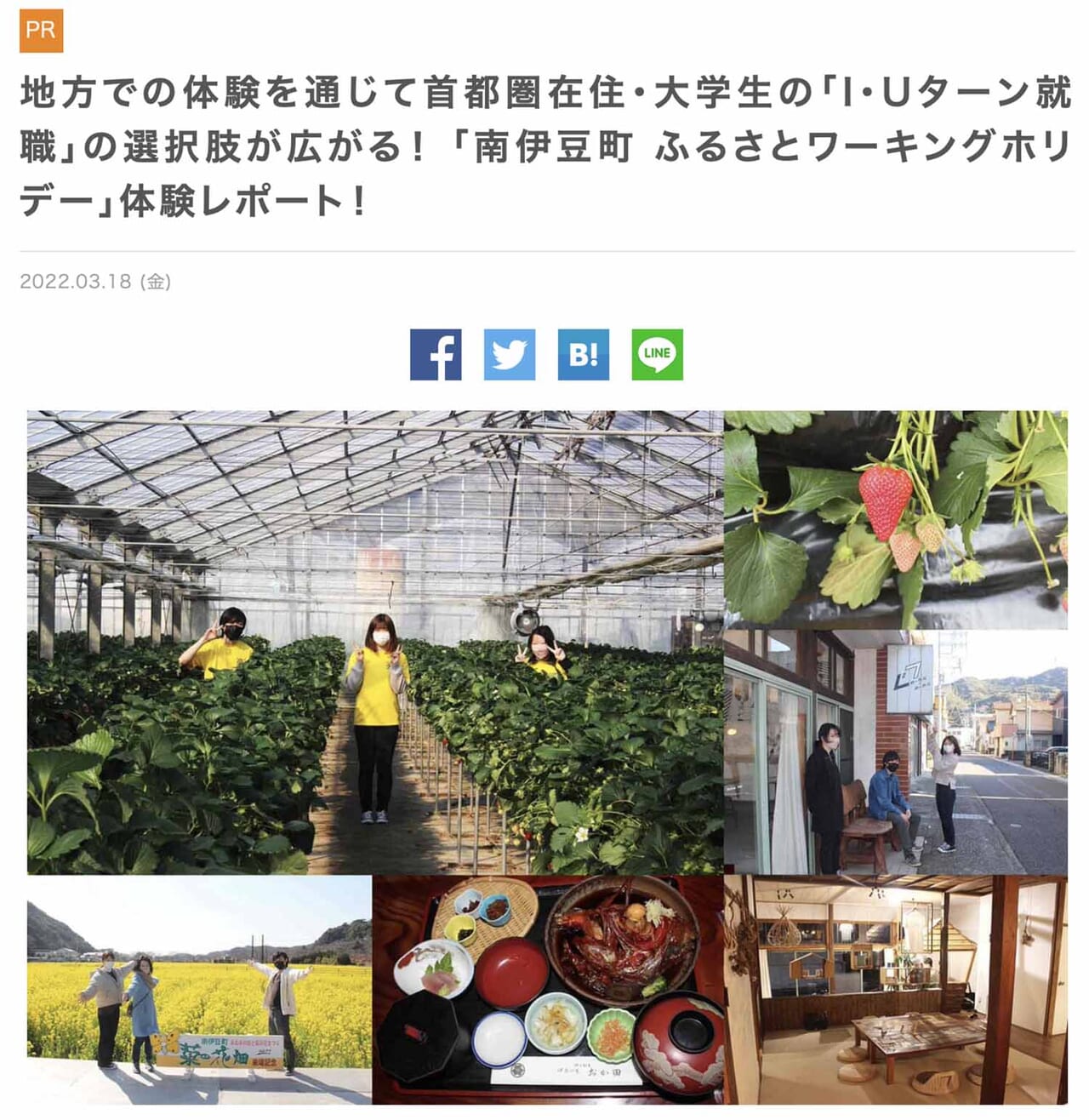The width and height of the screenshot is (1089, 1120).
Task: Bookmark the article with Hatena B!
Action: (x=584, y=354)
